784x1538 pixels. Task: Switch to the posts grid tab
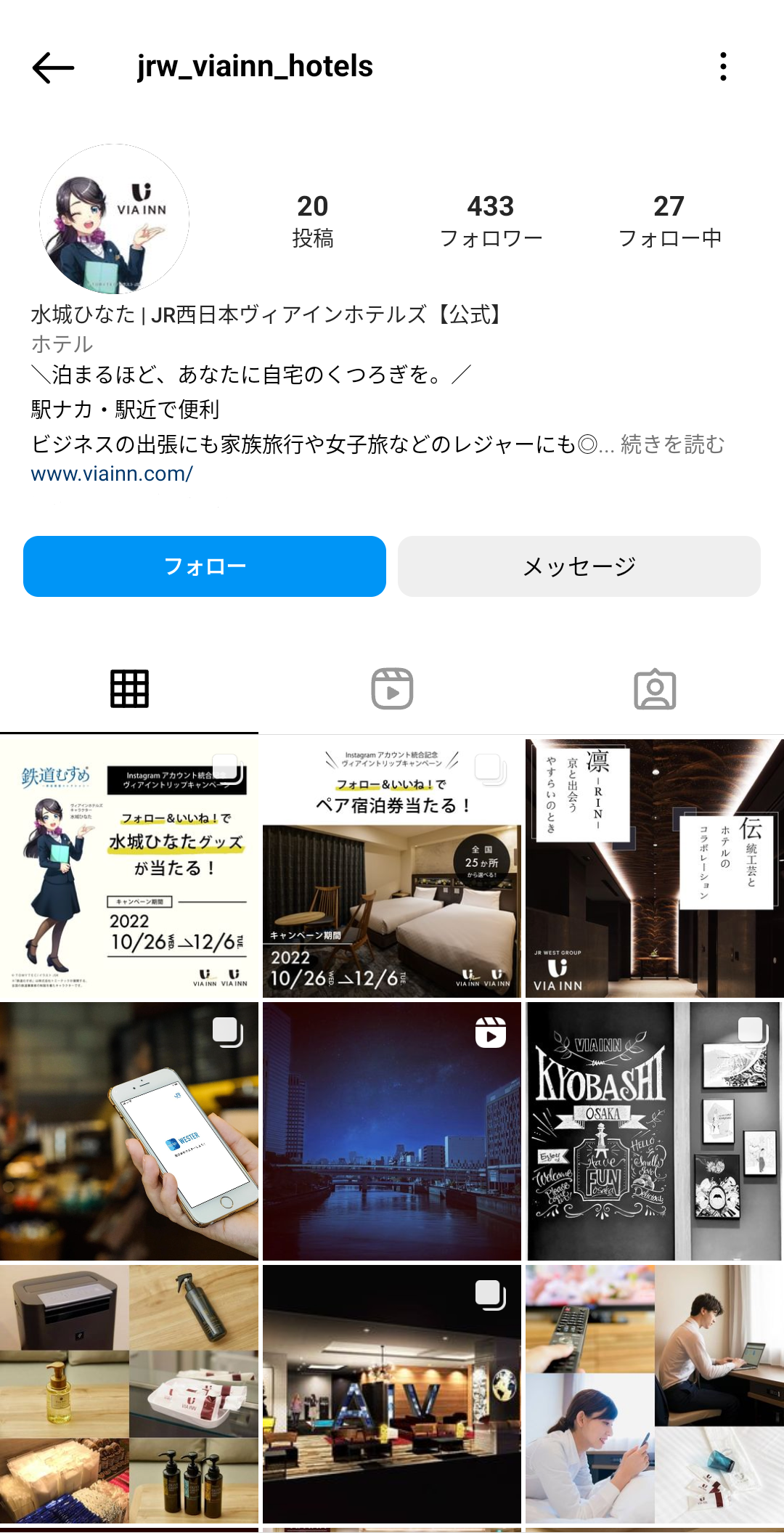click(x=129, y=688)
